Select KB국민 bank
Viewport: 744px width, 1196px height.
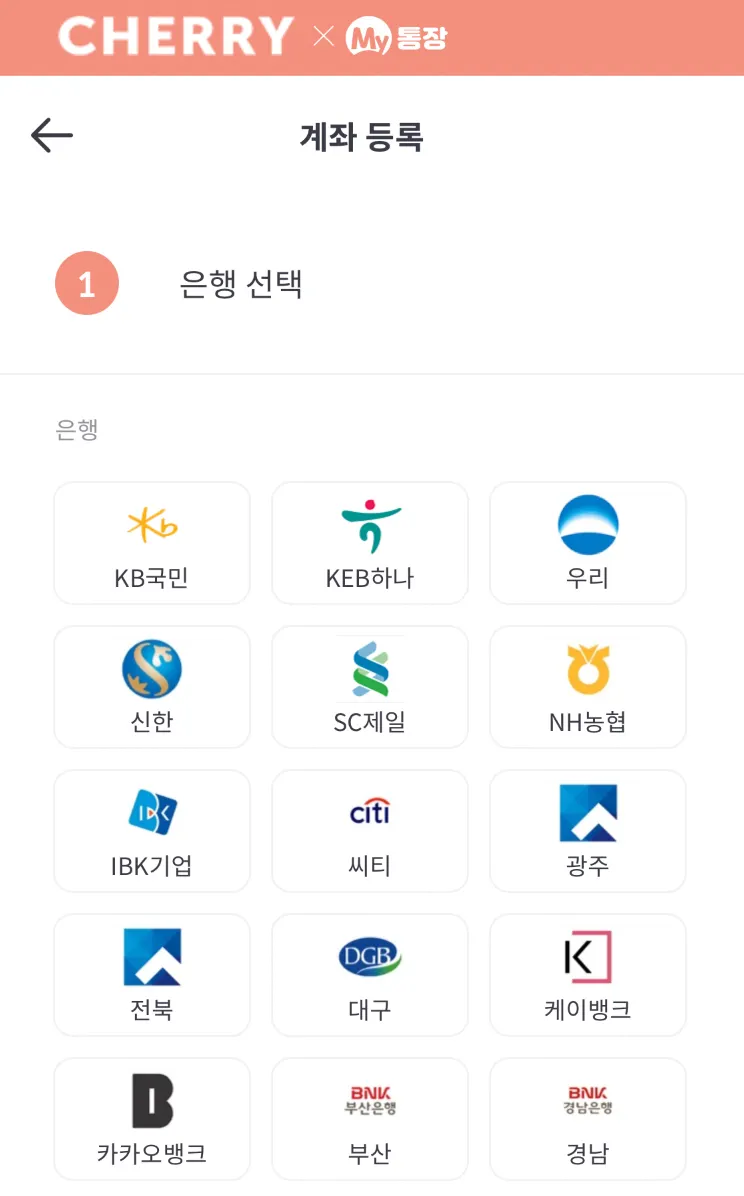152,543
